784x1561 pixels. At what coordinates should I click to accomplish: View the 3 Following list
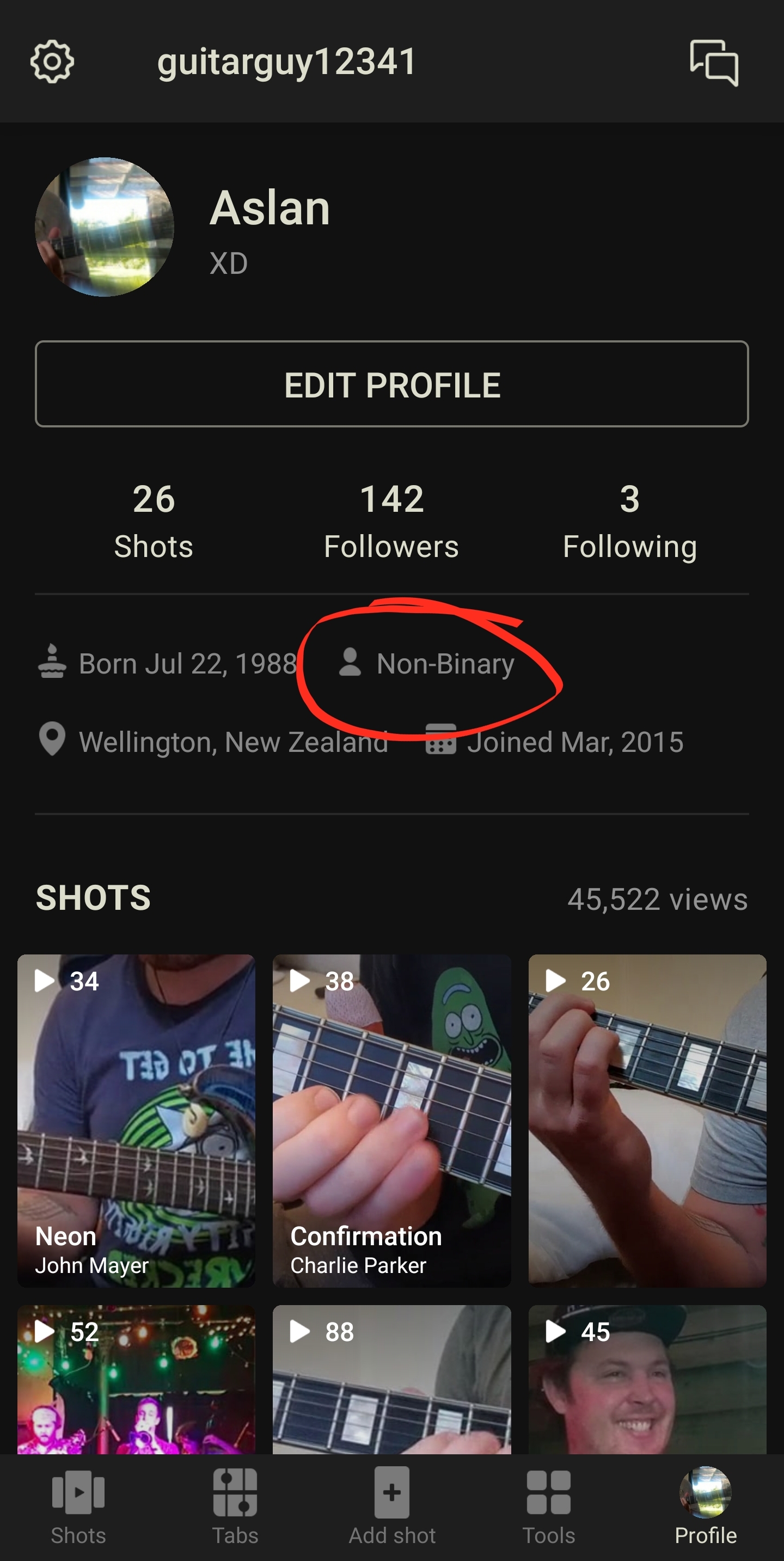[x=629, y=521]
